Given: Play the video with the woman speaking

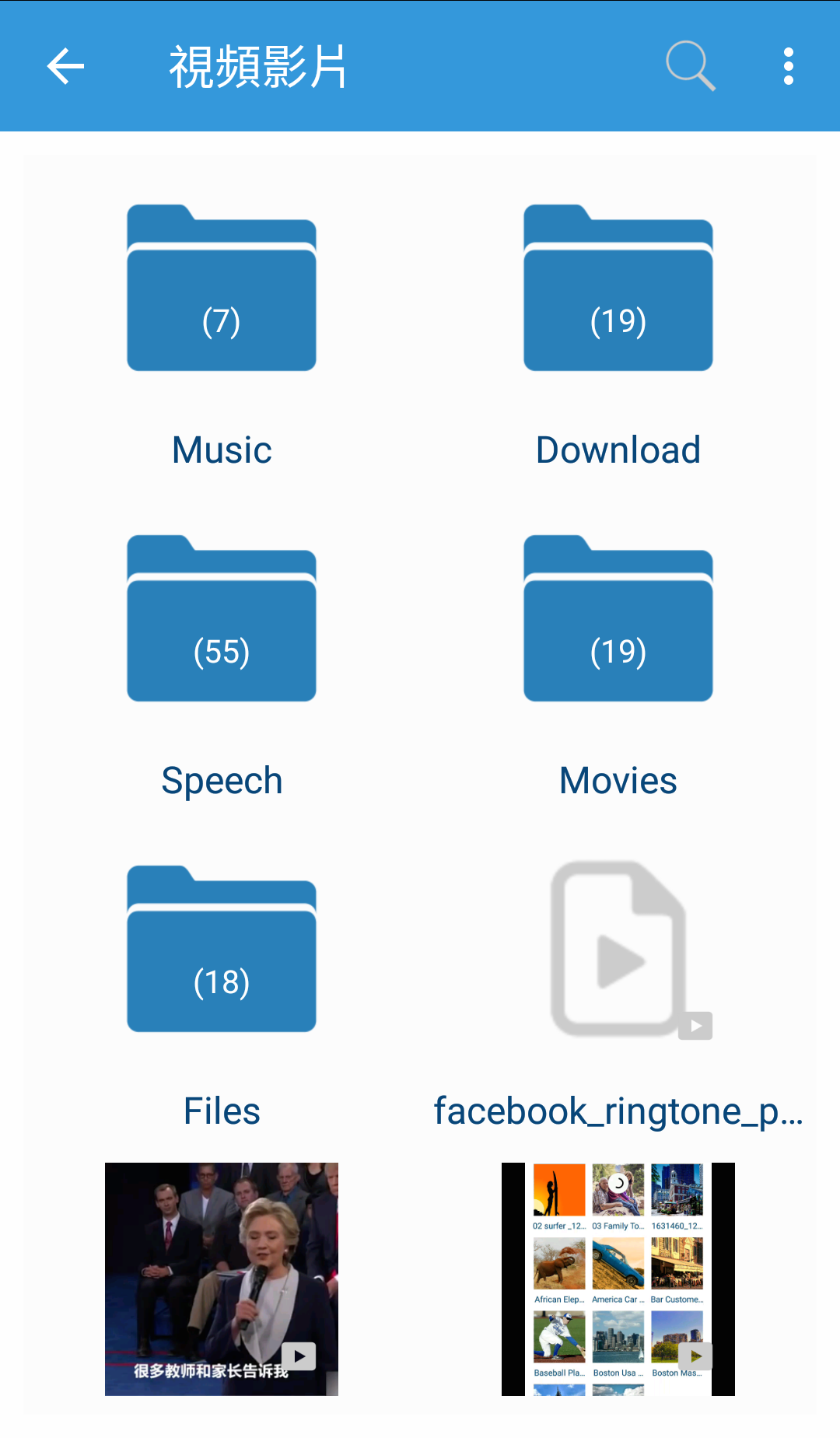Looking at the screenshot, I should tap(222, 1279).
